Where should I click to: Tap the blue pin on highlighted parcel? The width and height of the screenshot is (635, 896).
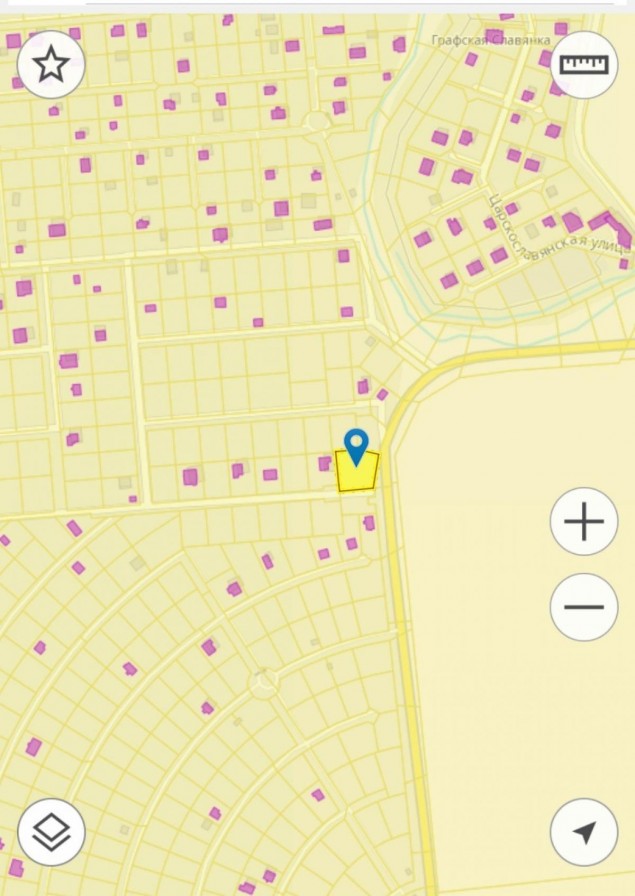click(x=356, y=445)
